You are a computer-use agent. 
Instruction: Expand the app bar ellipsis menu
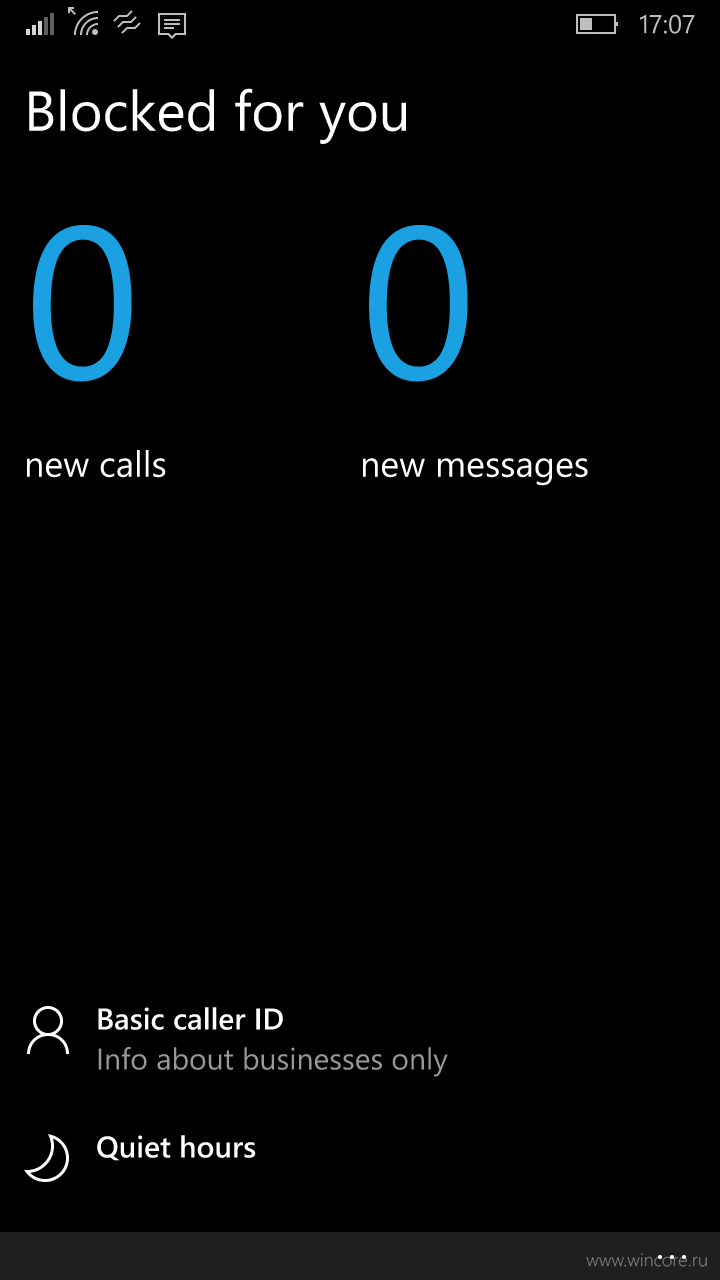[672, 1256]
